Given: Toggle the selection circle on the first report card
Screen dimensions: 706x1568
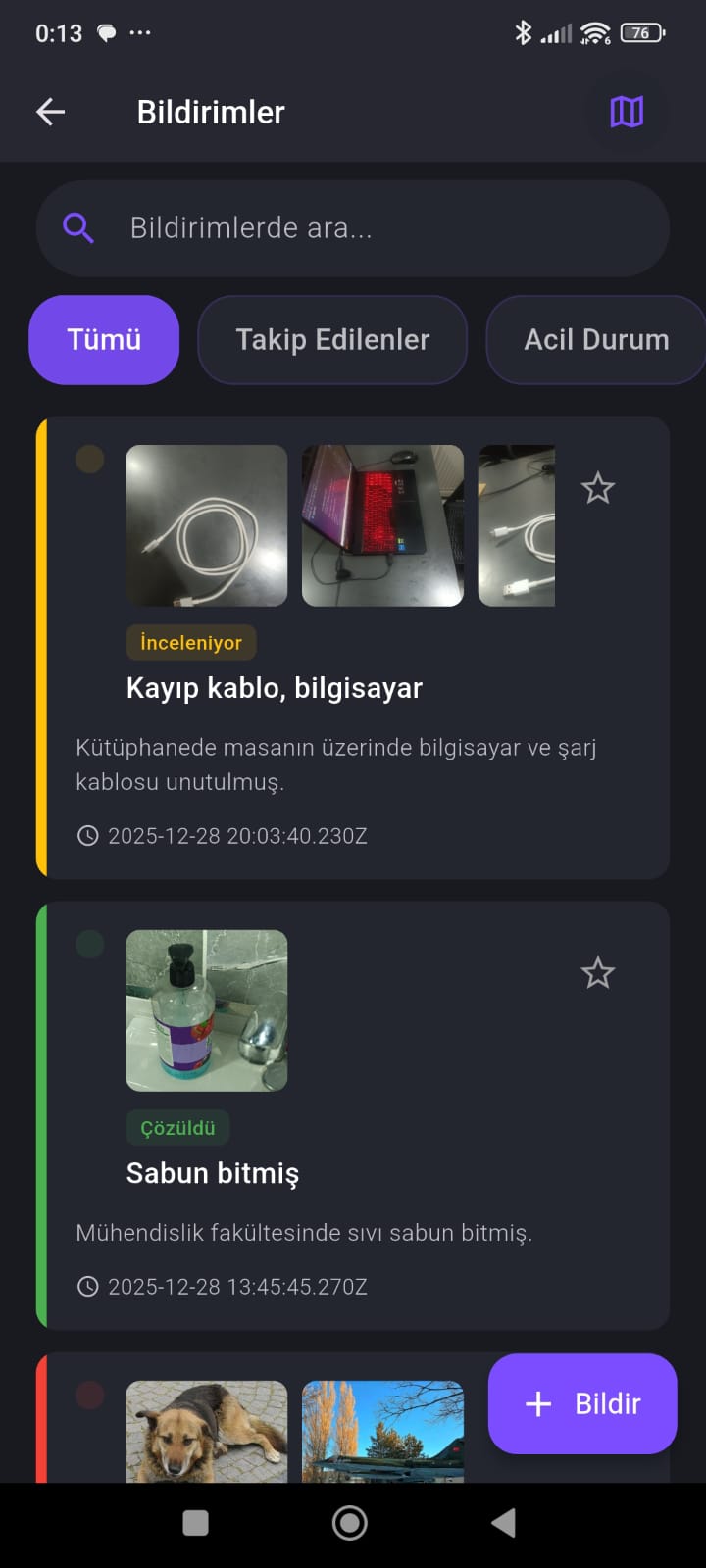Looking at the screenshot, I should pyautogui.click(x=89, y=458).
